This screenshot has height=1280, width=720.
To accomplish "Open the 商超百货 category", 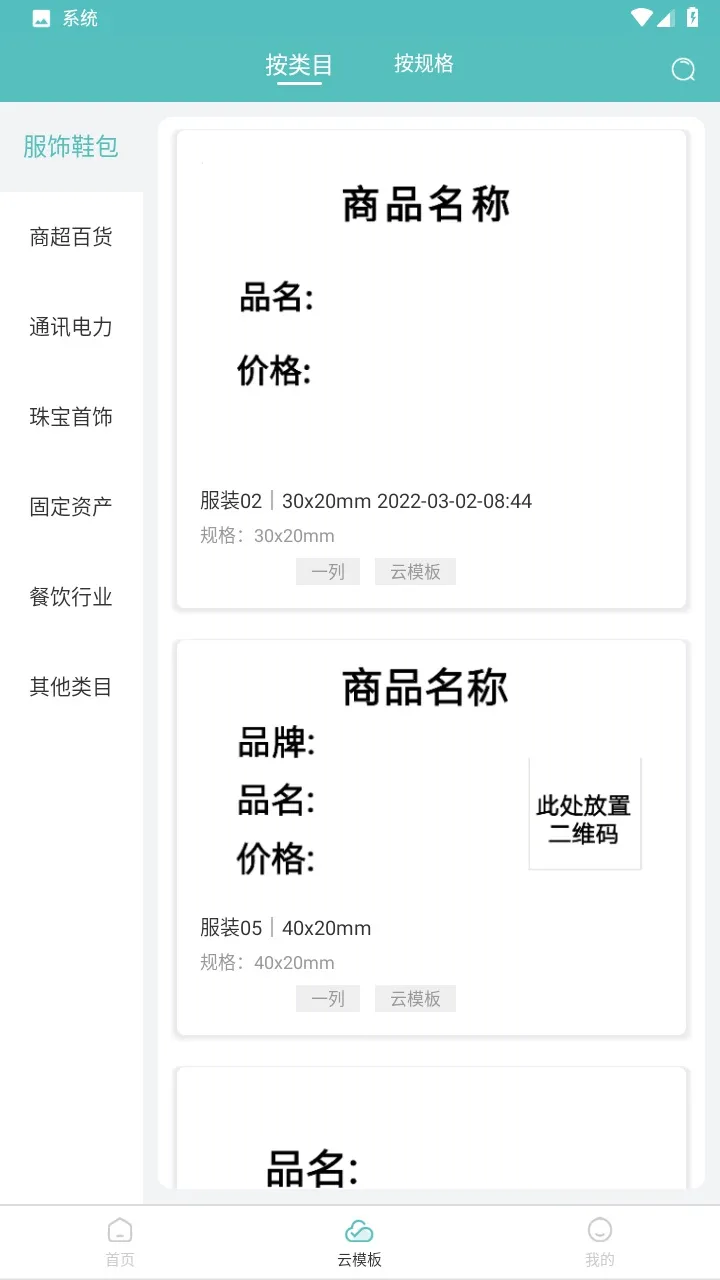I will pos(71,237).
